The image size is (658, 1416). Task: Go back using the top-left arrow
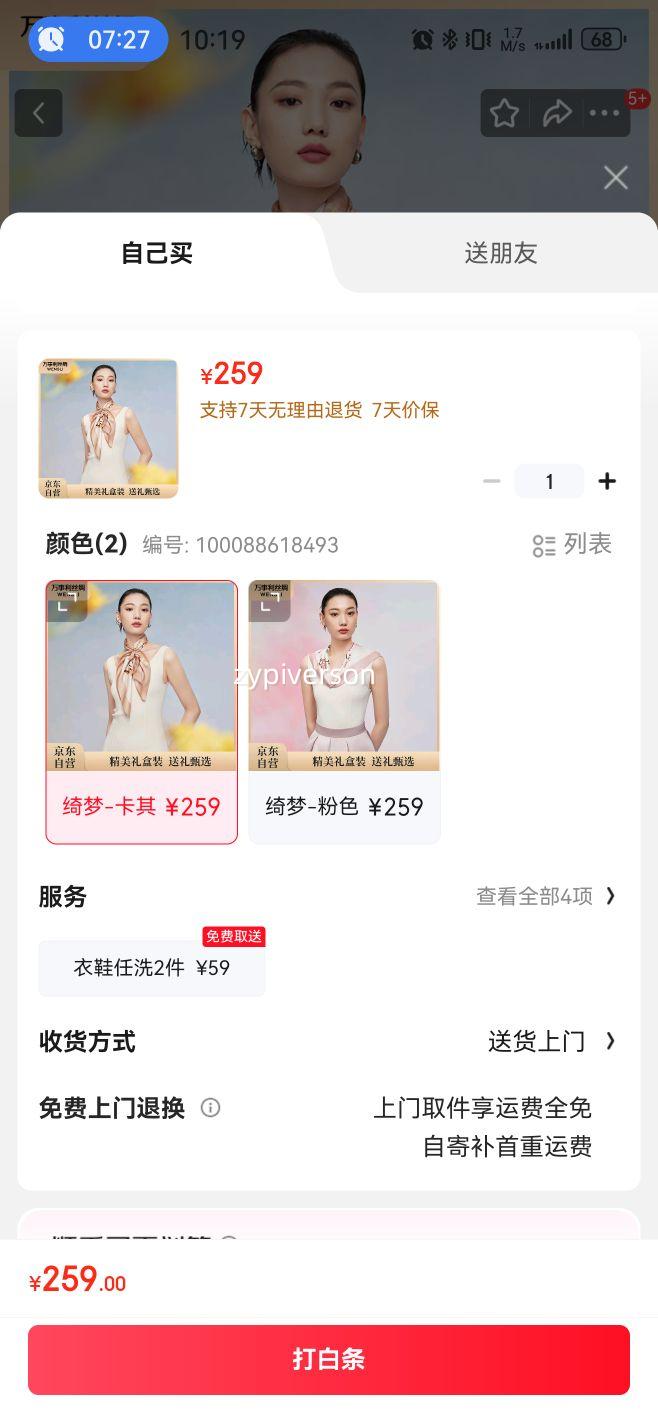pyautogui.click(x=39, y=113)
